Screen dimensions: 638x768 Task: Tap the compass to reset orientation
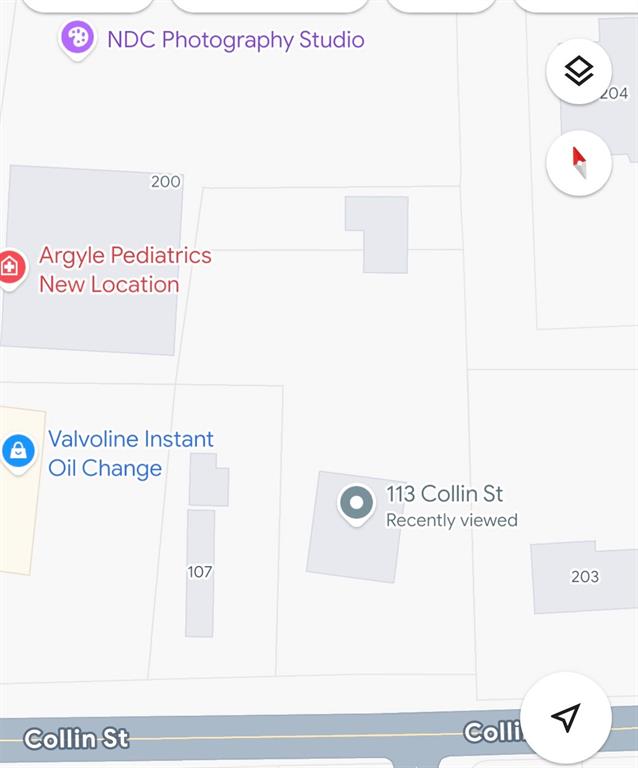(579, 162)
